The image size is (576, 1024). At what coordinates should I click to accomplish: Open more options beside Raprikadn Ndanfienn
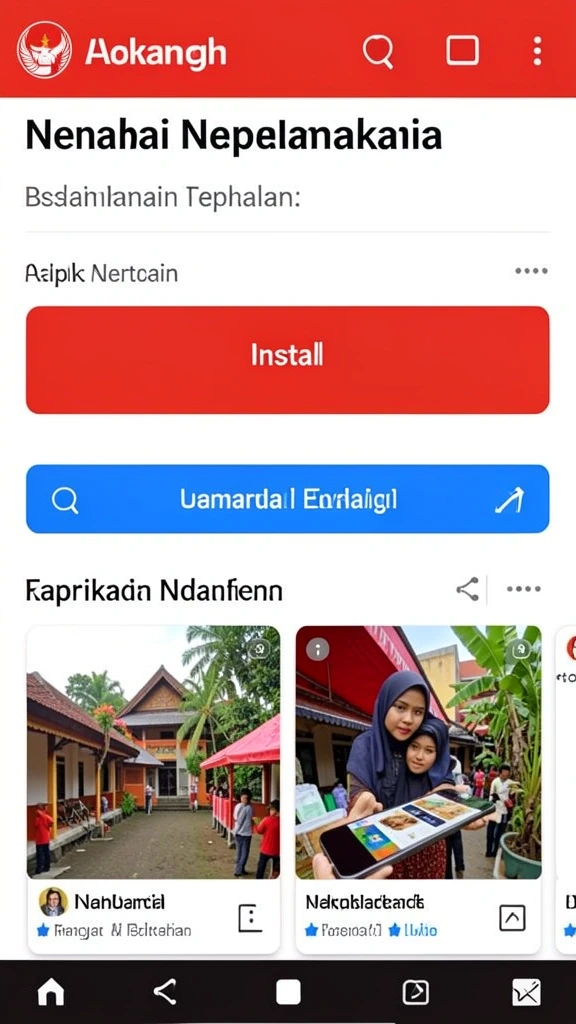[524, 589]
